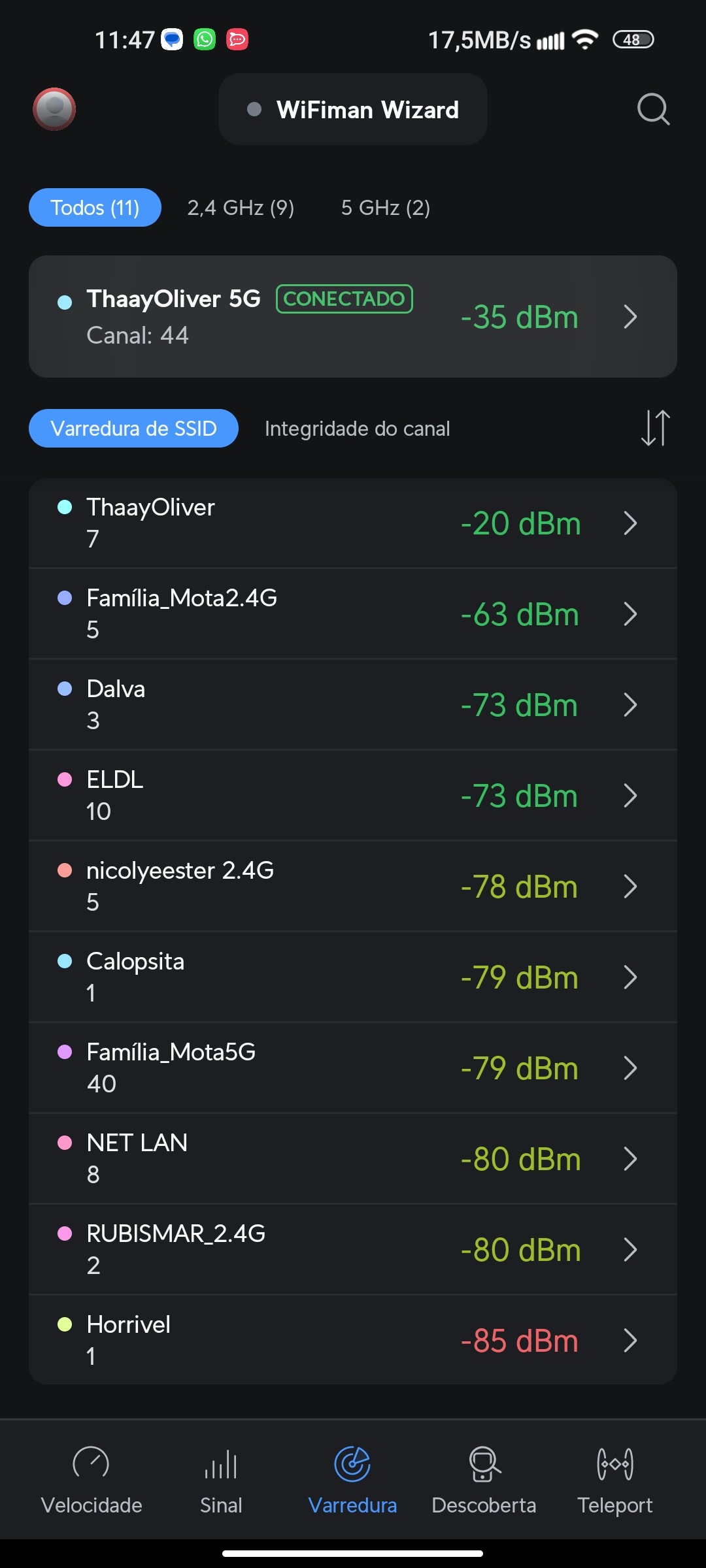
Task: Open the Família_Mota2.4G network
Action: pos(353,613)
